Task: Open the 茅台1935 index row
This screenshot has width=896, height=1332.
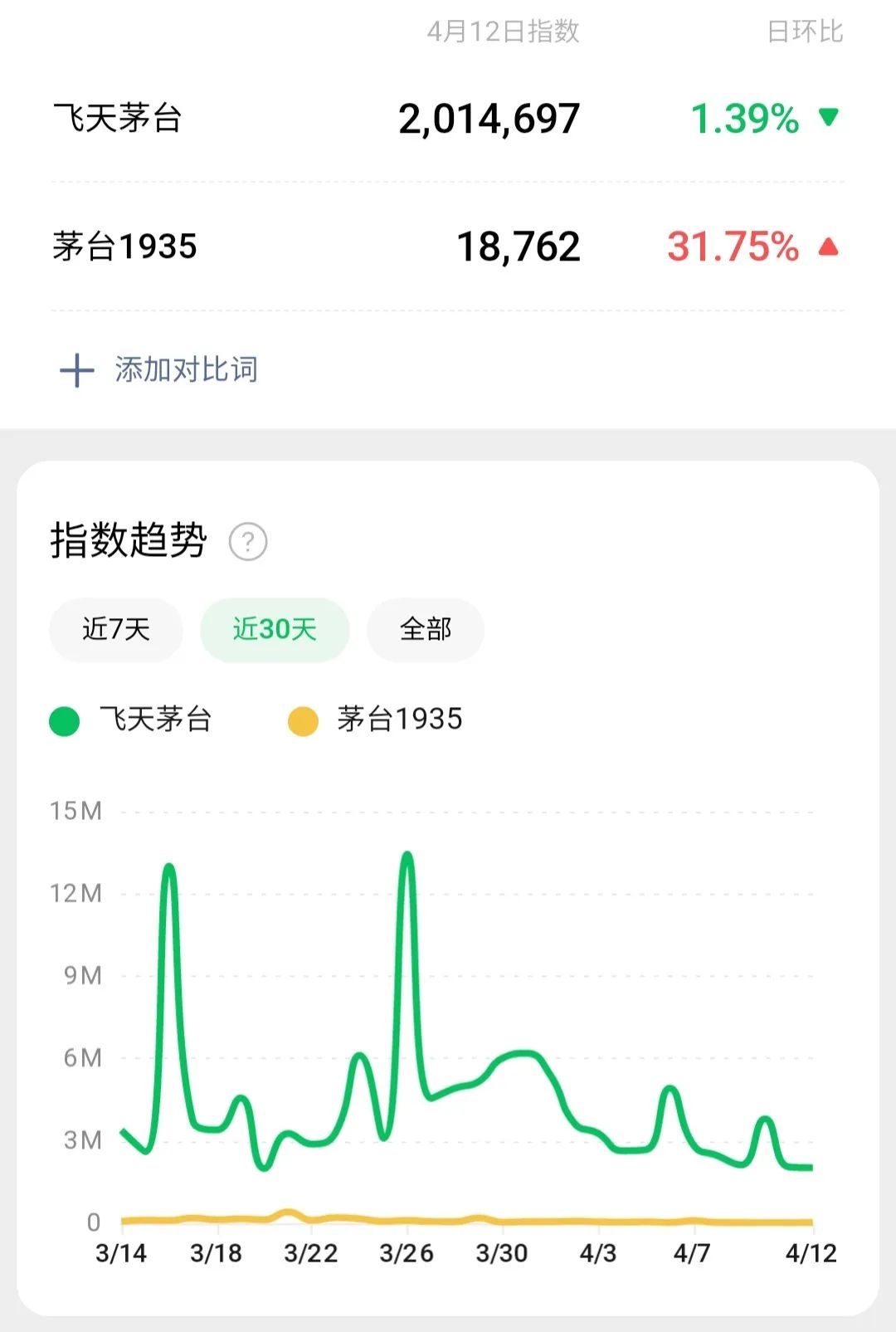Action: click(448, 246)
